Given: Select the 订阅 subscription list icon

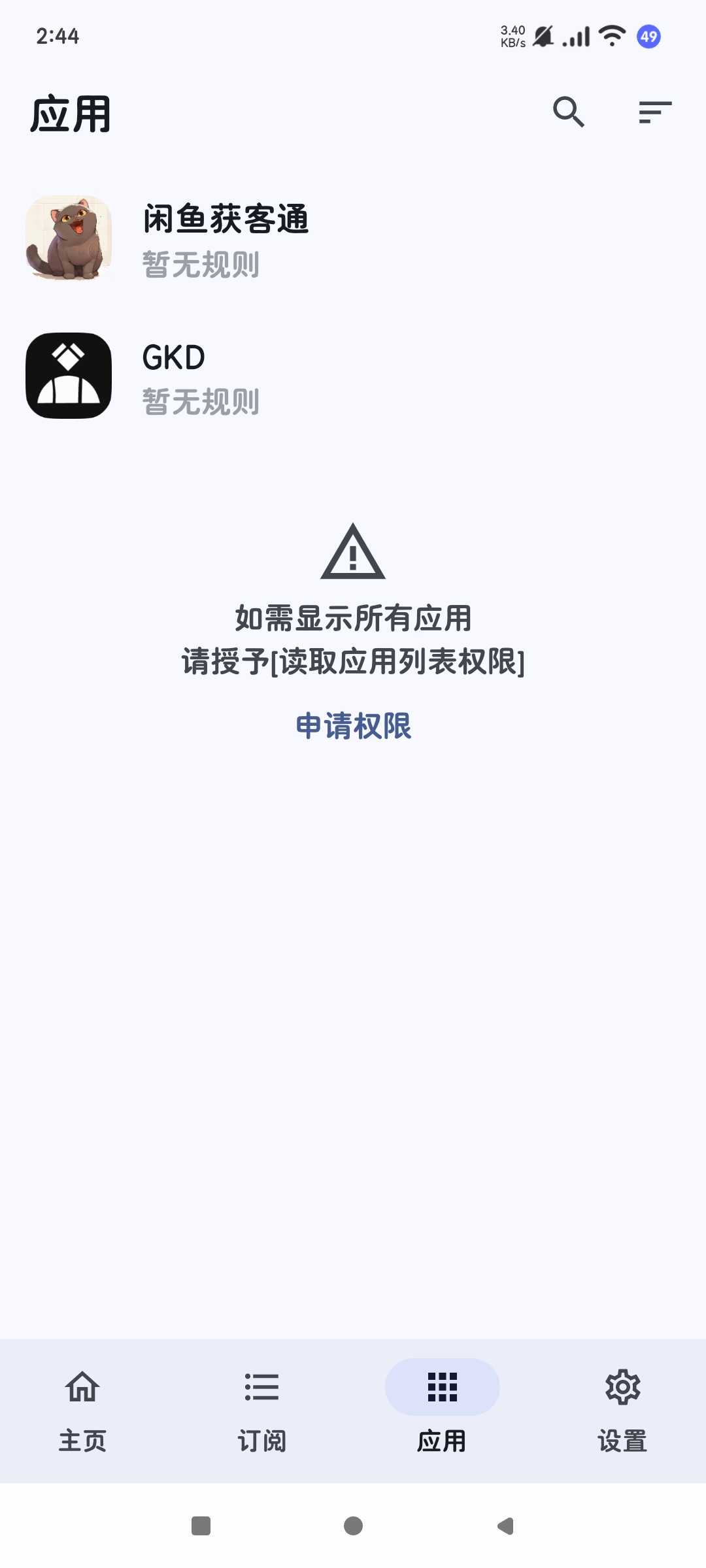Looking at the screenshot, I should (261, 1388).
